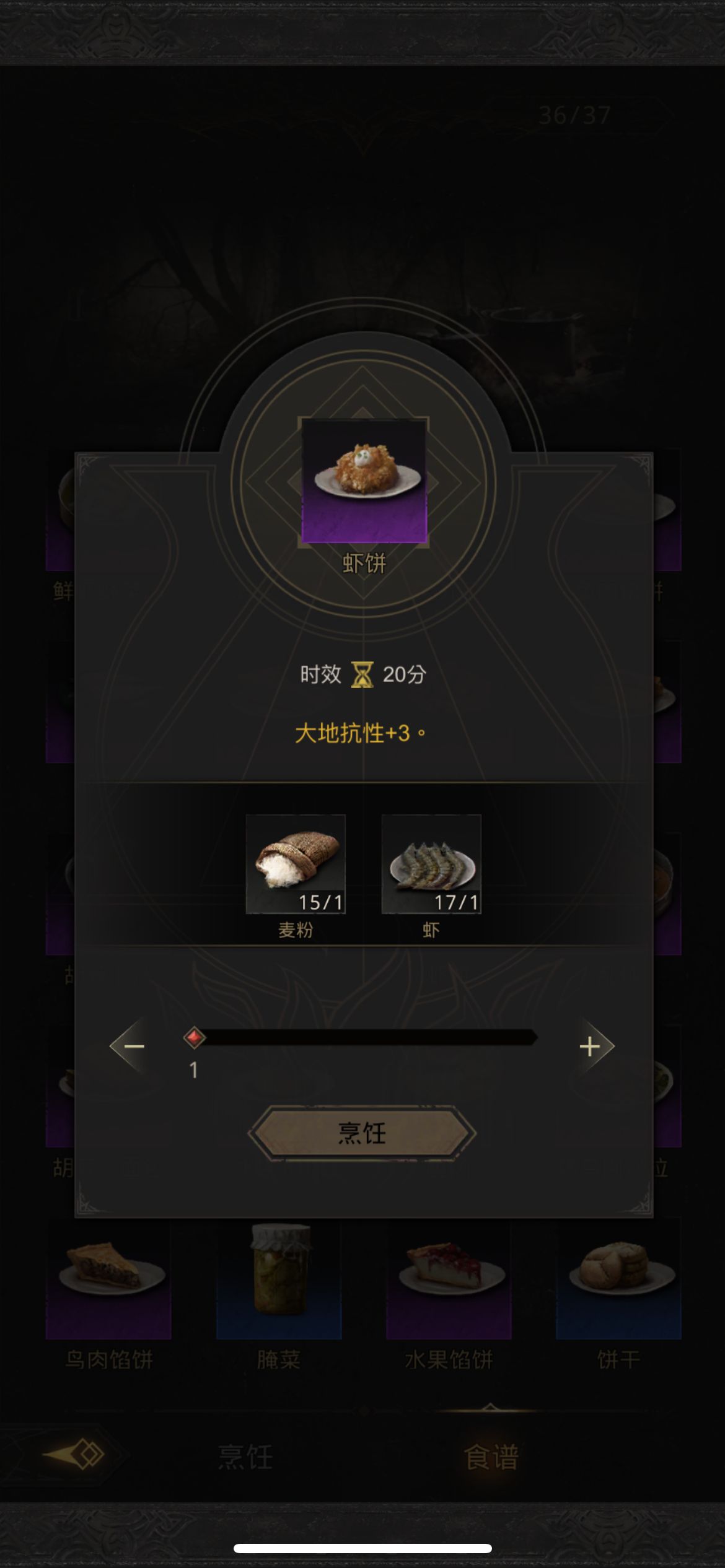View the 麦粉 ingredient

tap(296, 864)
